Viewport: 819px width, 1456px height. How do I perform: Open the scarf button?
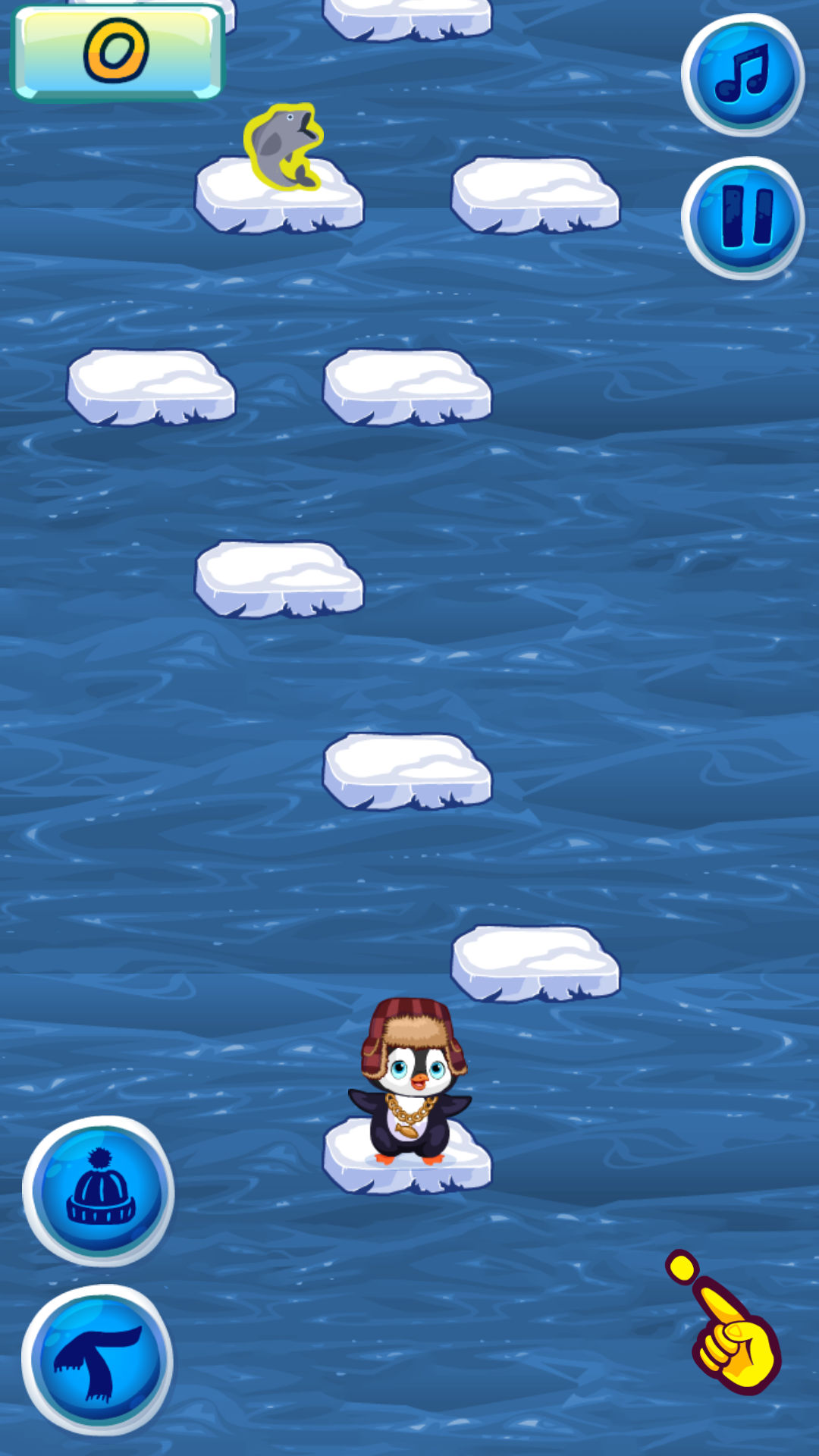(x=99, y=1359)
